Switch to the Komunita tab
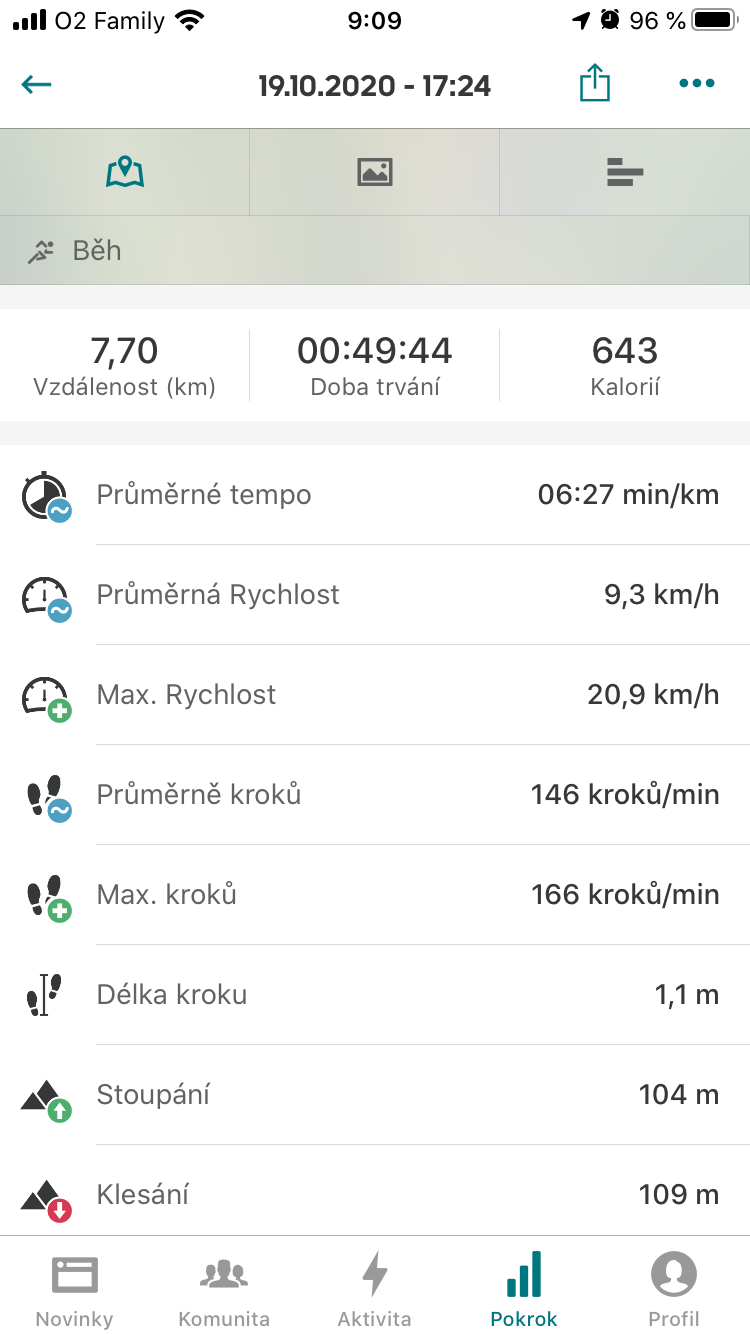Screen dimensions: 750x1334 224,1288
